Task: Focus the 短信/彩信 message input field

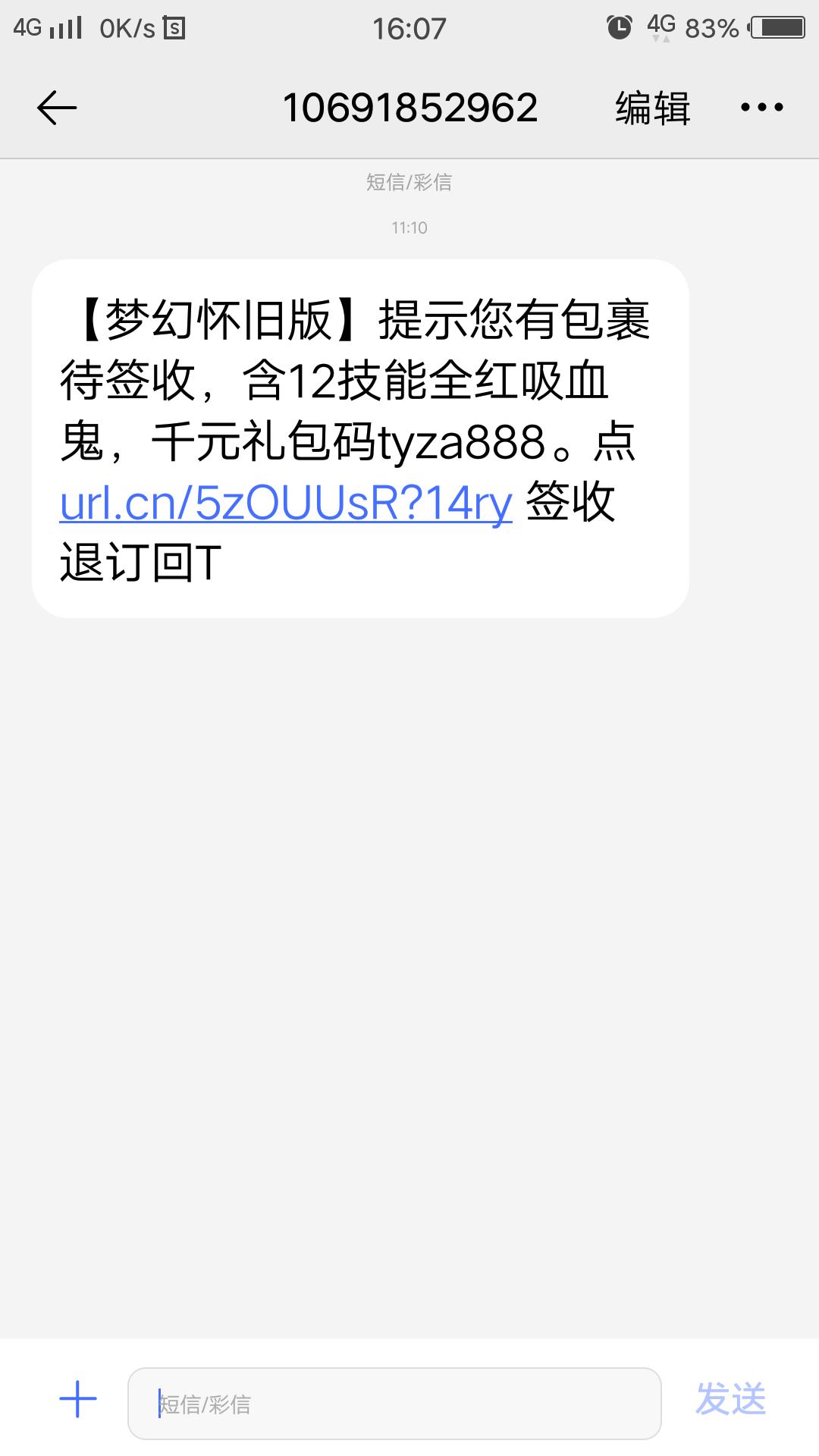Action: pyautogui.click(x=394, y=1404)
